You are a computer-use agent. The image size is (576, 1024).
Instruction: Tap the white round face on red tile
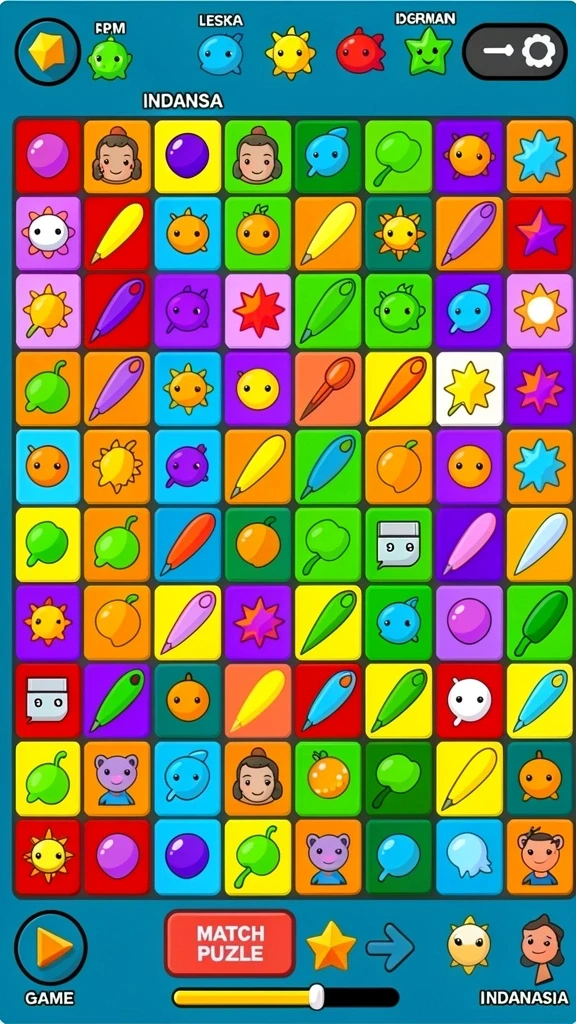pos(470,701)
